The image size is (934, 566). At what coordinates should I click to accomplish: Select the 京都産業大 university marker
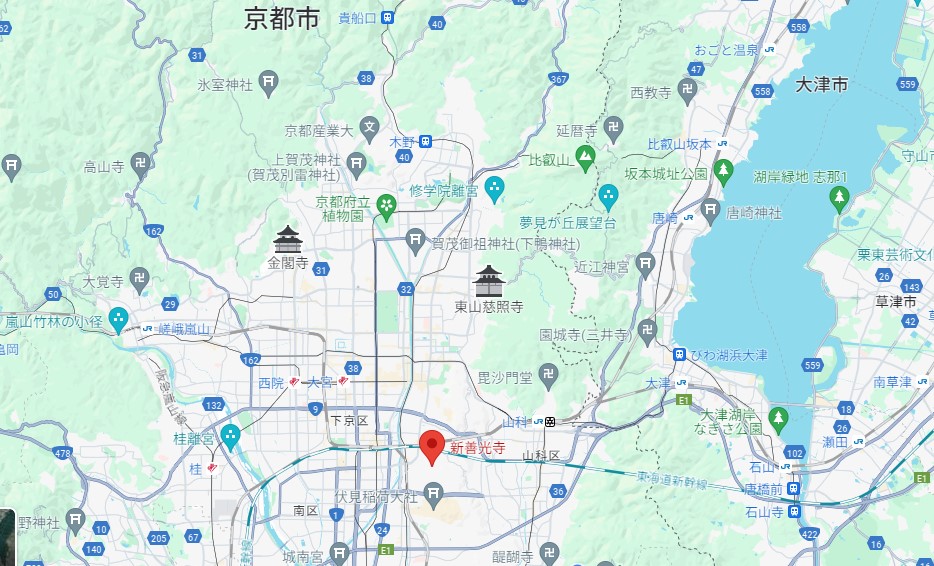371,129
